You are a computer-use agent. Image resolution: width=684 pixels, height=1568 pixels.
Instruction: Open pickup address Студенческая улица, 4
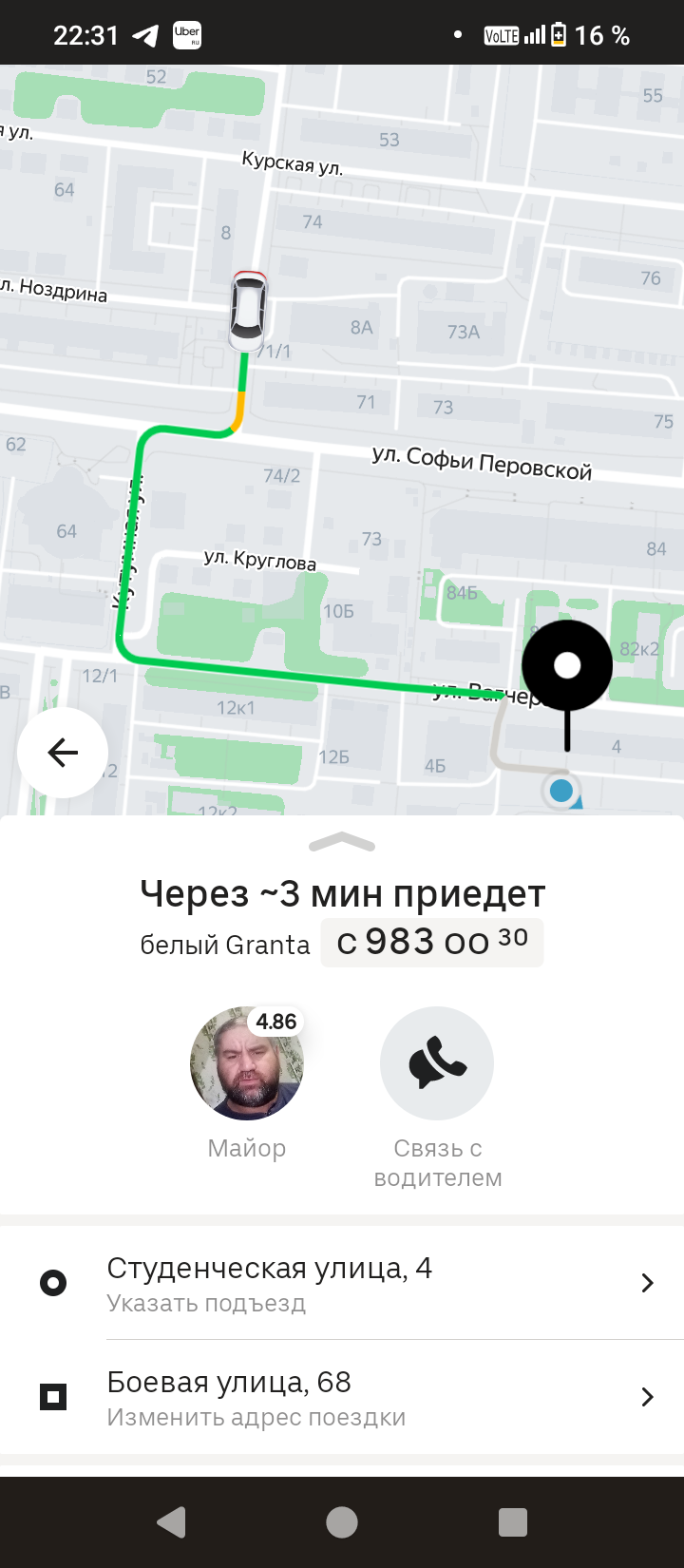(342, 1283)
